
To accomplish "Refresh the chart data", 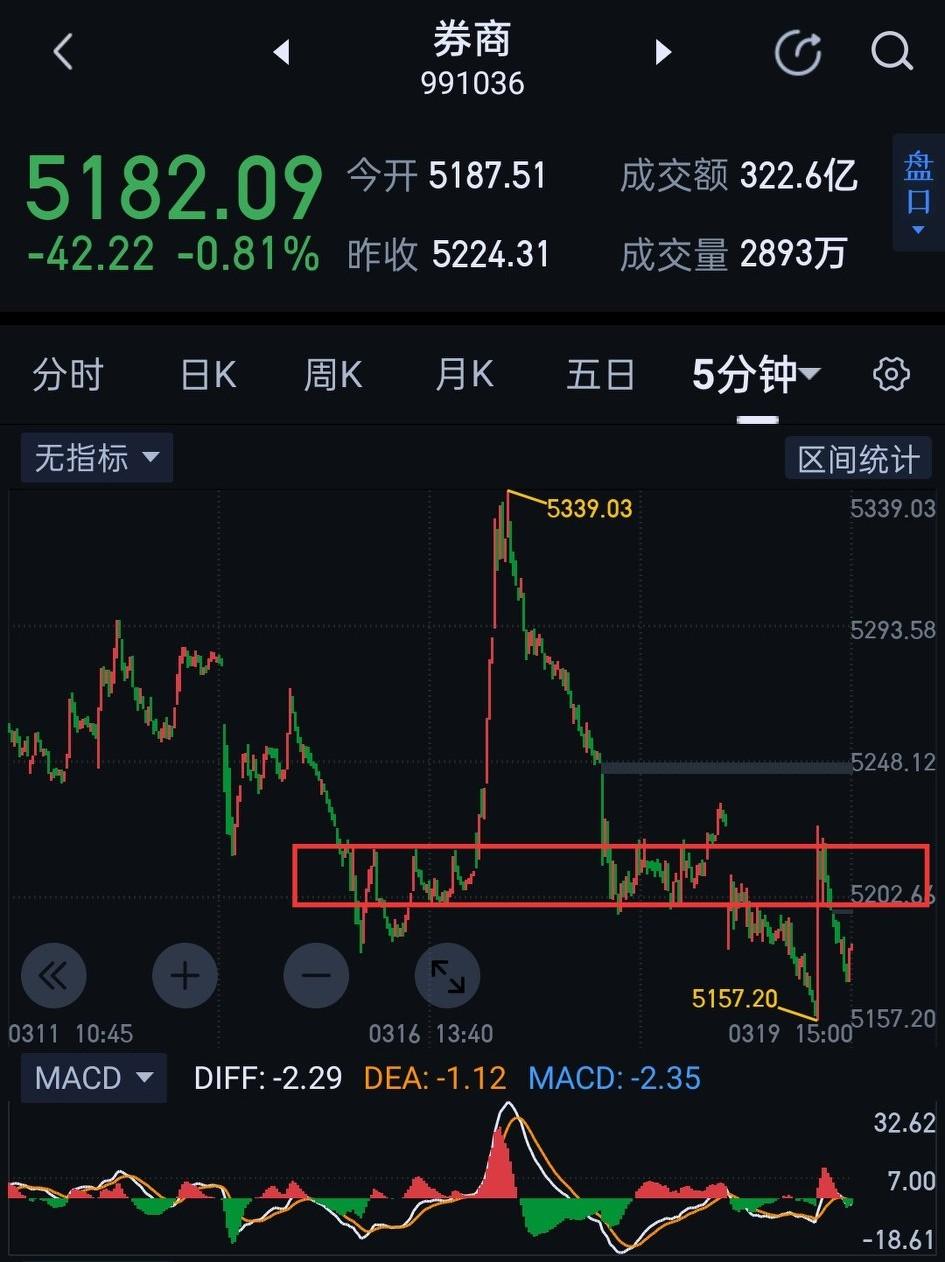I will tap(797, 52).
